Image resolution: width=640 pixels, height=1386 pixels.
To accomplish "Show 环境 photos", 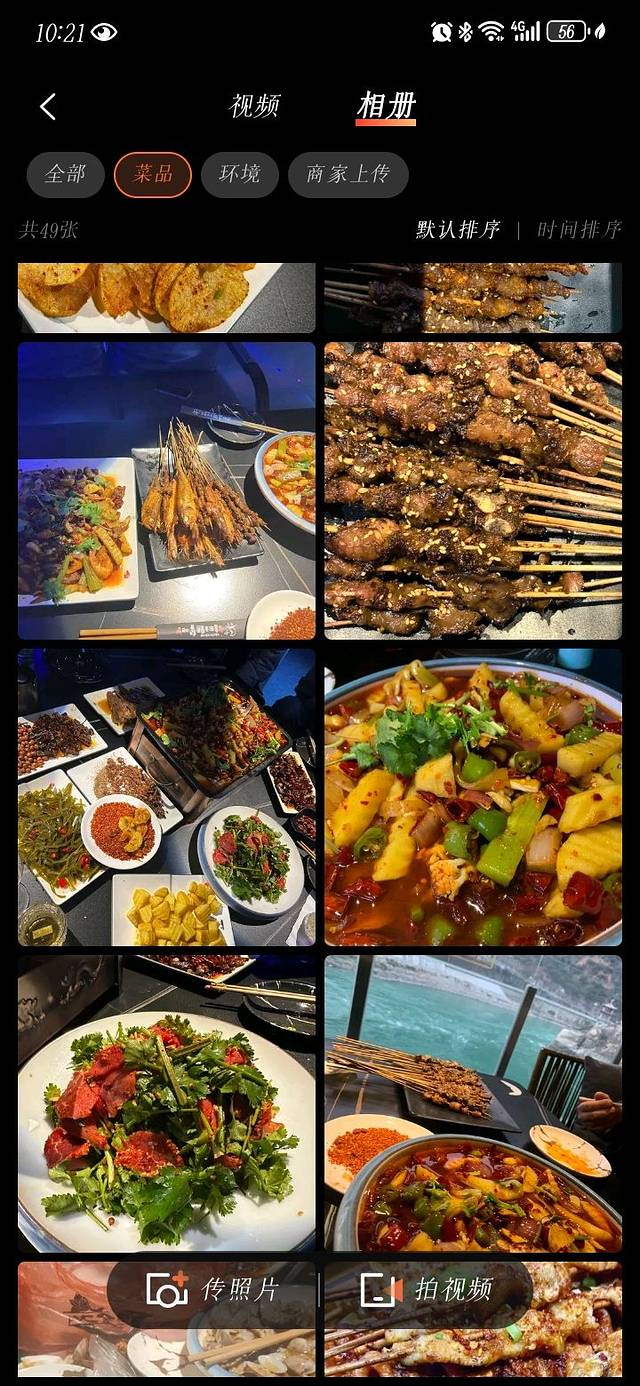I will click(240, 175).
